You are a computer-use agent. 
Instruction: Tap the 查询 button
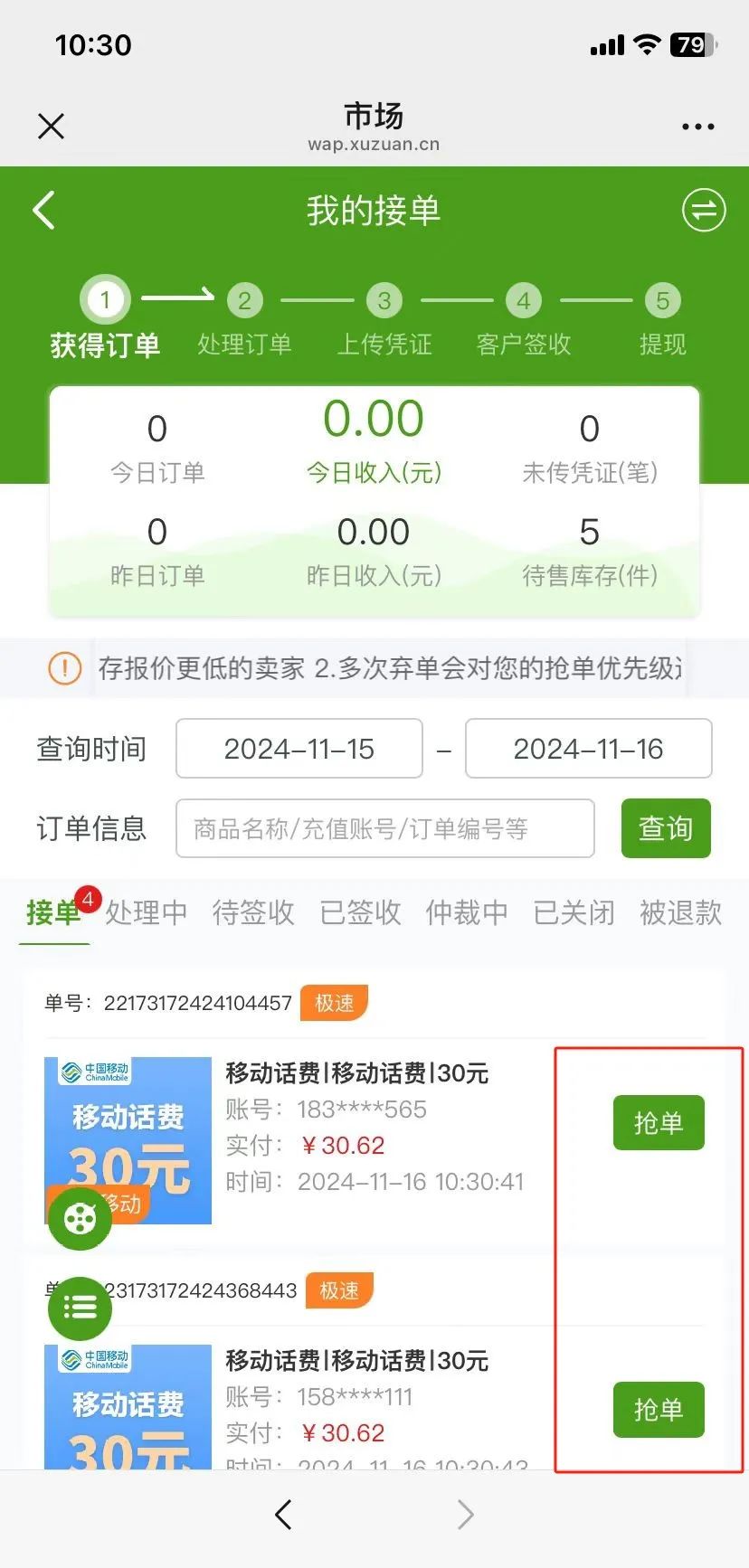point(666,828)
